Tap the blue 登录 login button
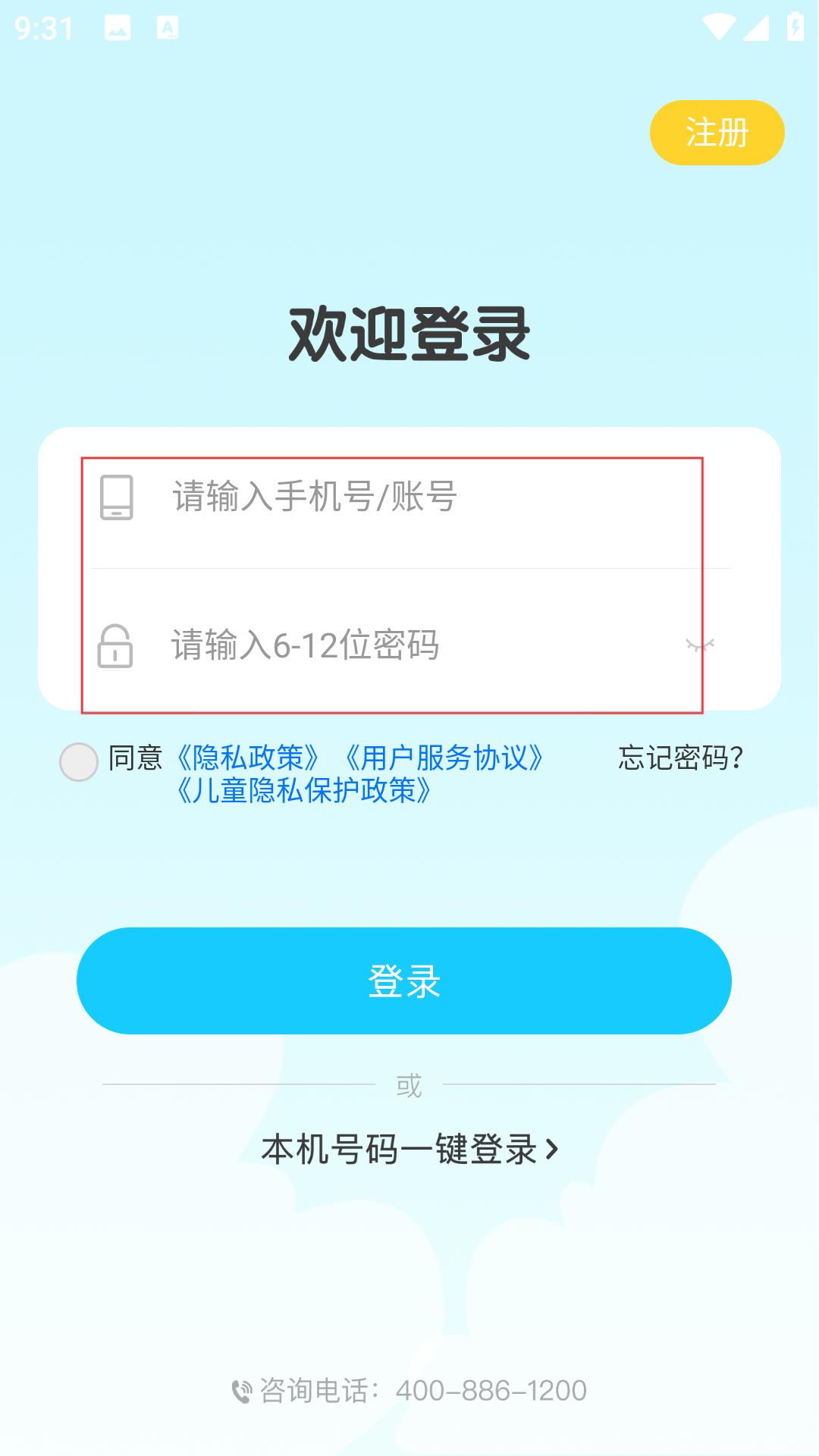Viewport: 819px width, 1456px height. [x=403, y=981]
